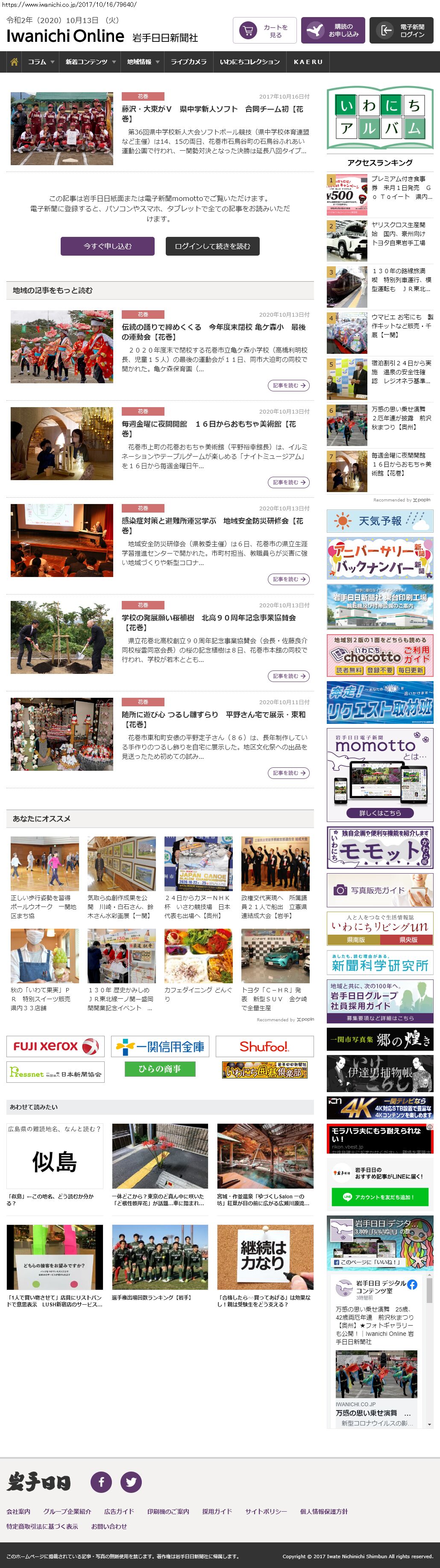Tap 購読のお申し込み subscription button
This screenshot has height=1568, width=440.
click(x=333, y=30)
